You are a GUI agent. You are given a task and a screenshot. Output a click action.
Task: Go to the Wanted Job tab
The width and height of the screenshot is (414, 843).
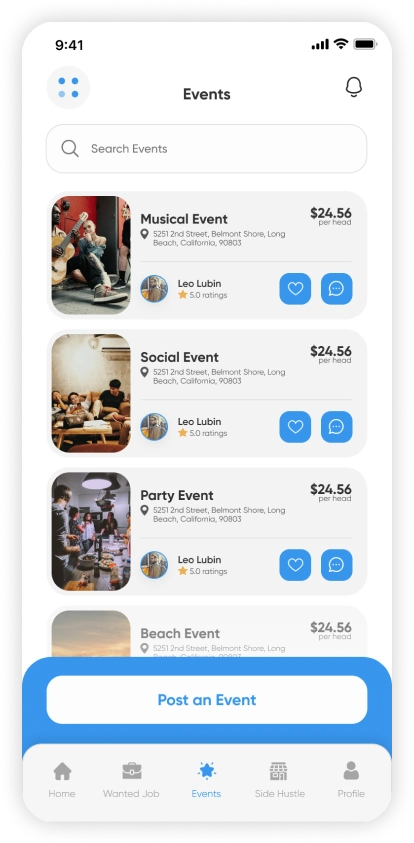131,779
